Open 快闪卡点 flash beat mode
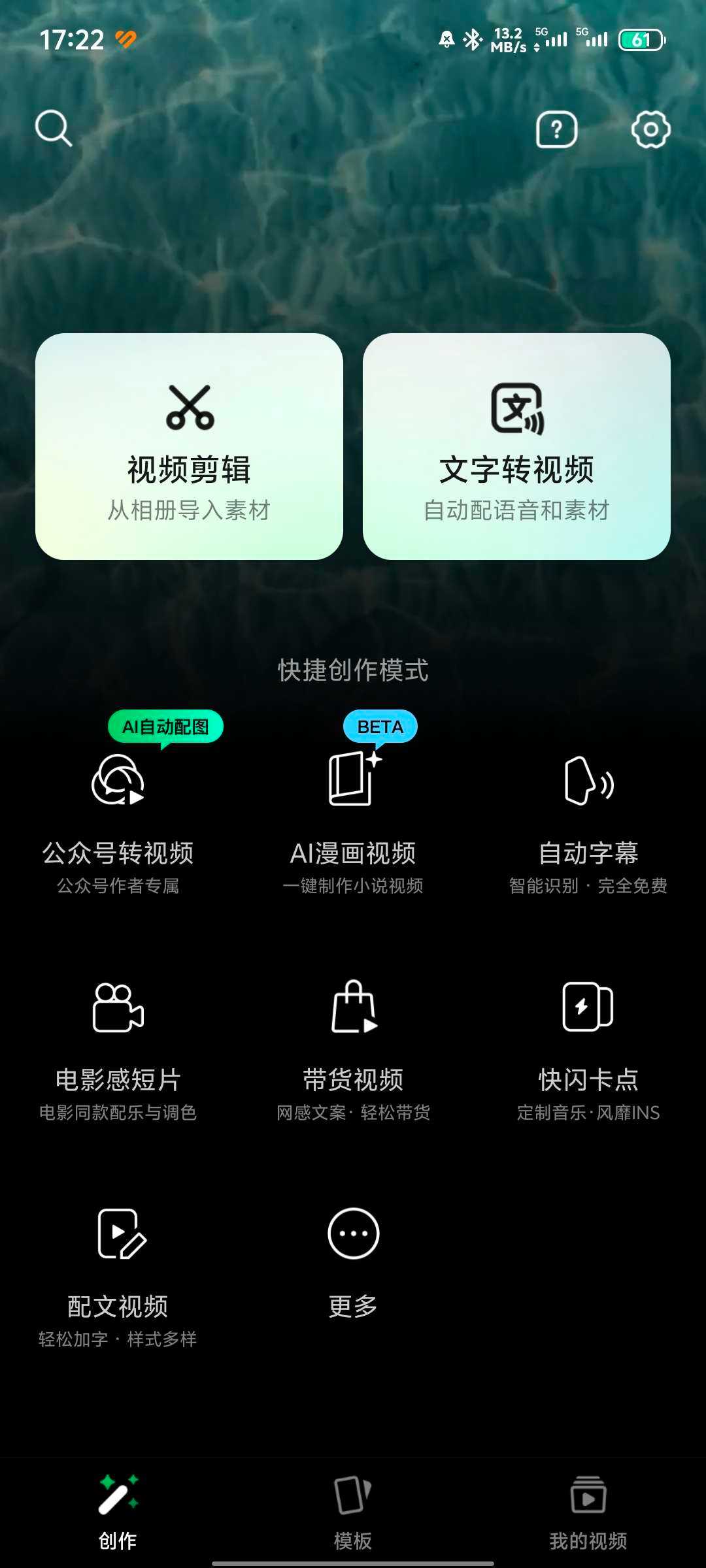The image size is (706, 1568). tap(588, 1049)
